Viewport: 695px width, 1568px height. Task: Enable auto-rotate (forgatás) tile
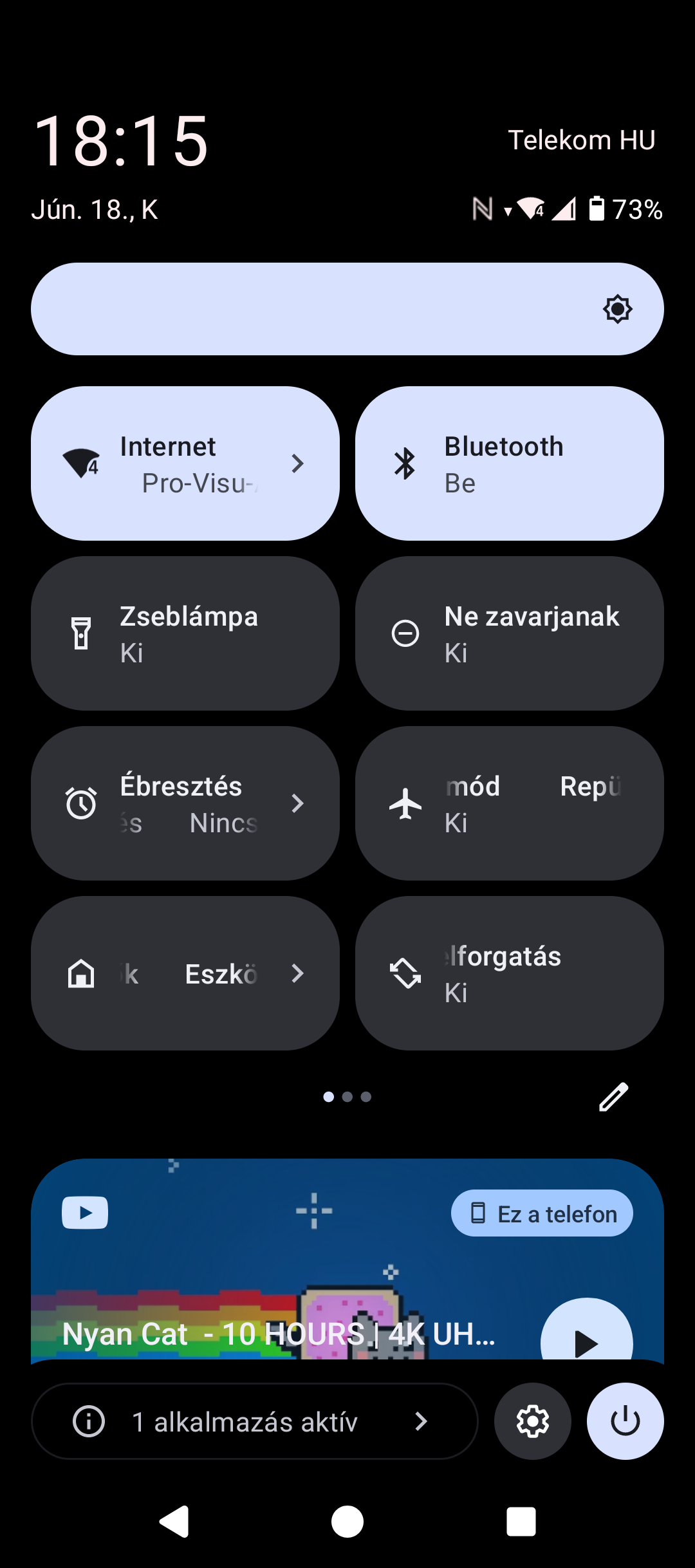coord(510,973)
